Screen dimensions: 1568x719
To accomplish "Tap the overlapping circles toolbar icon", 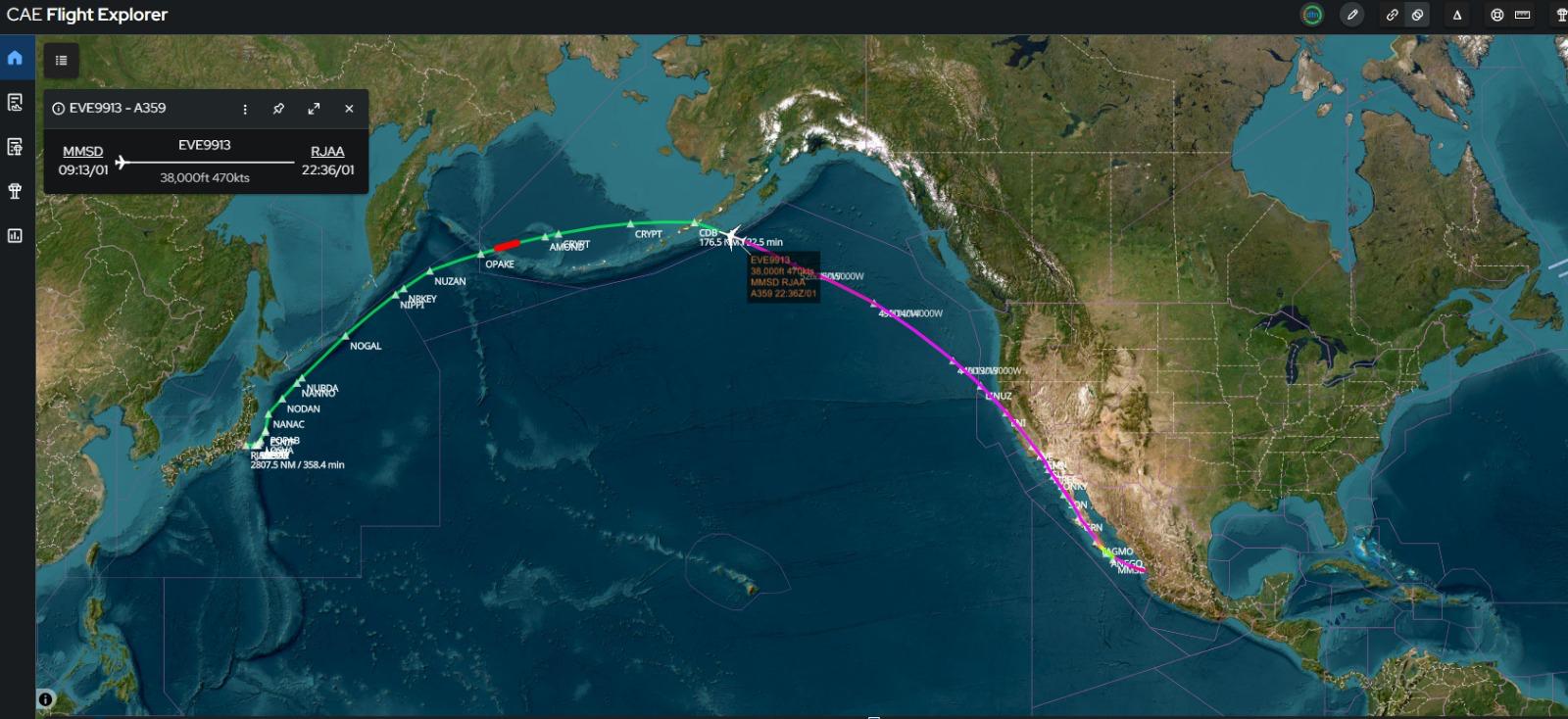I will pos(1417,15).
